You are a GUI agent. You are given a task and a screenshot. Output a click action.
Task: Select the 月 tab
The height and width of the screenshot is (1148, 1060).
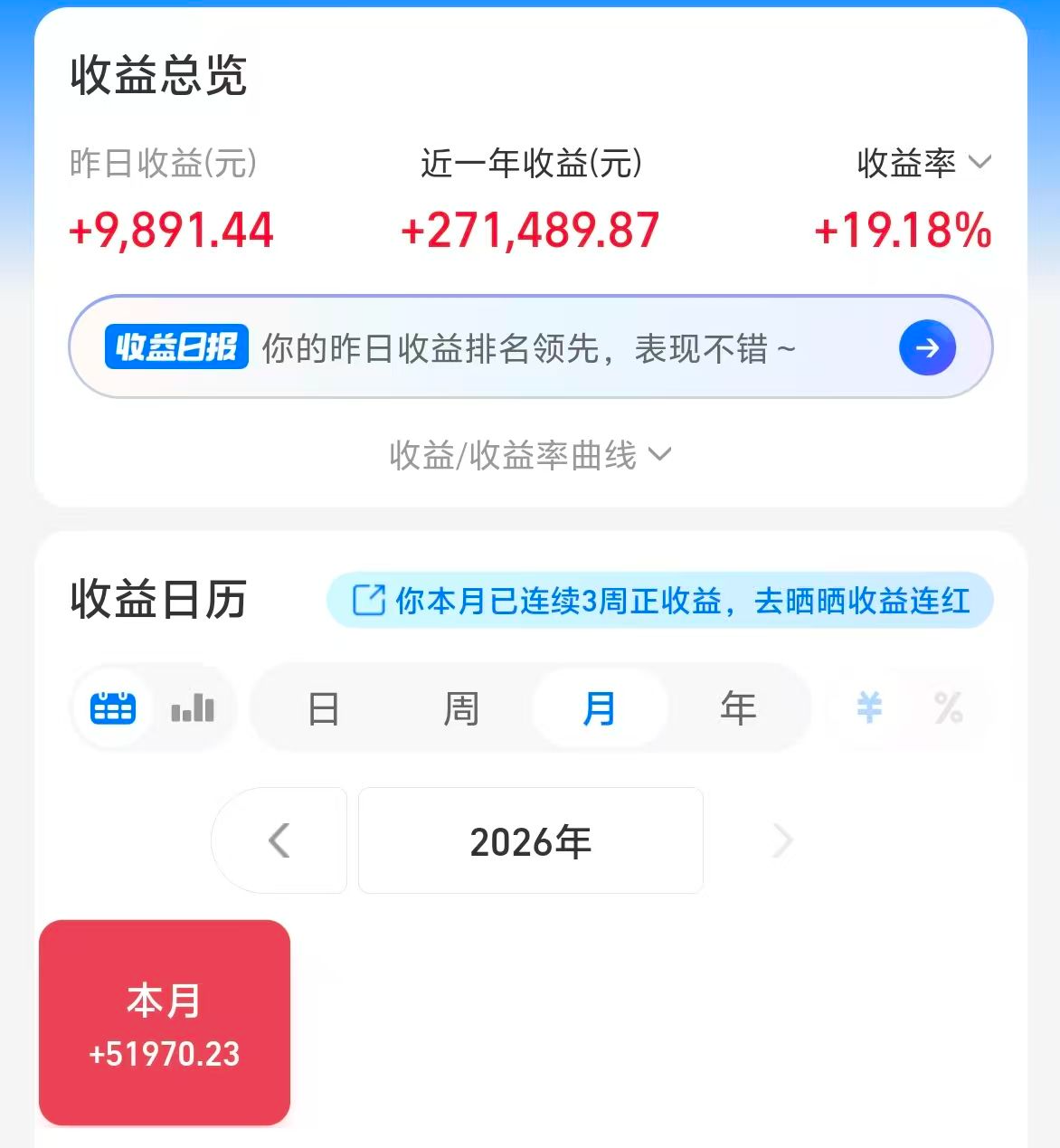600,708
